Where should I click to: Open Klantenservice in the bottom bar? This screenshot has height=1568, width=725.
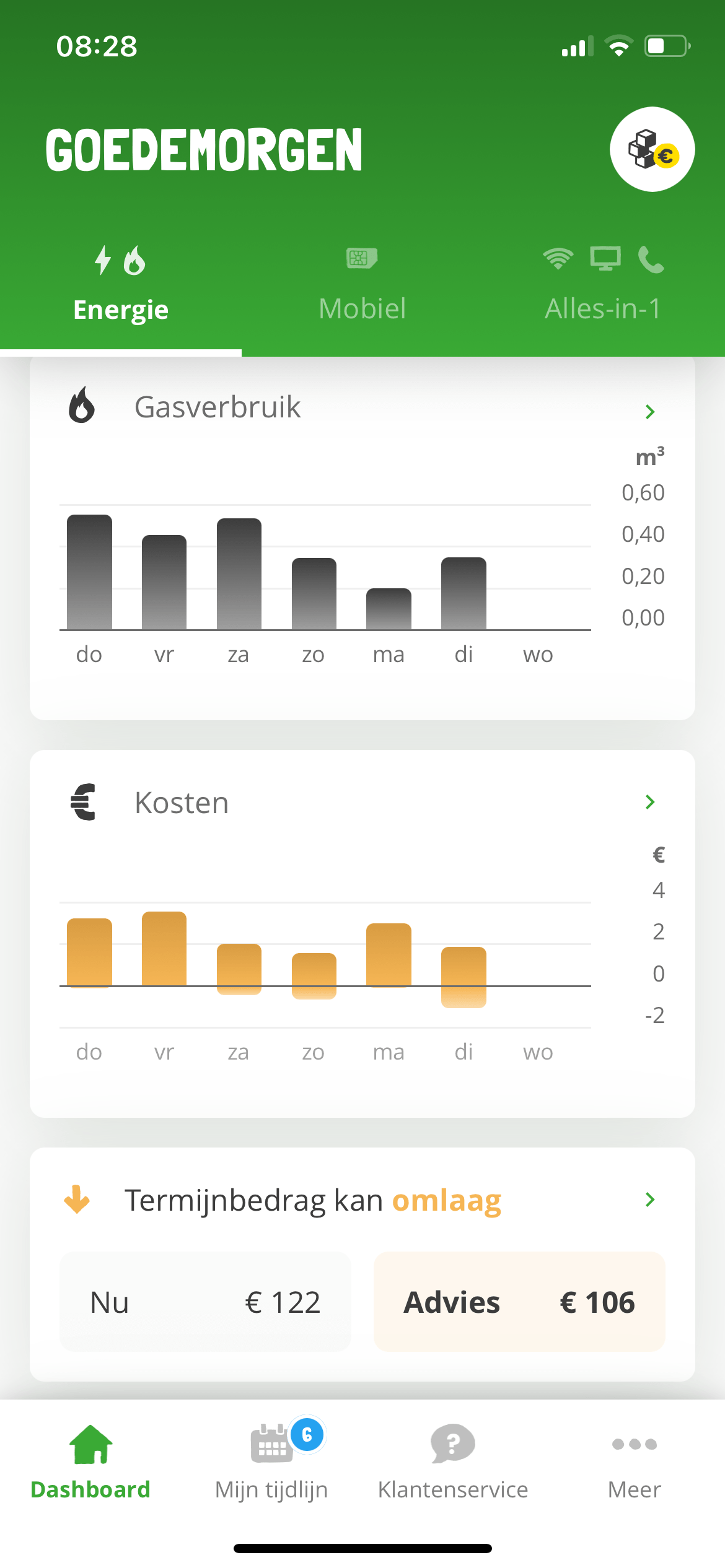pos(453,1463)
